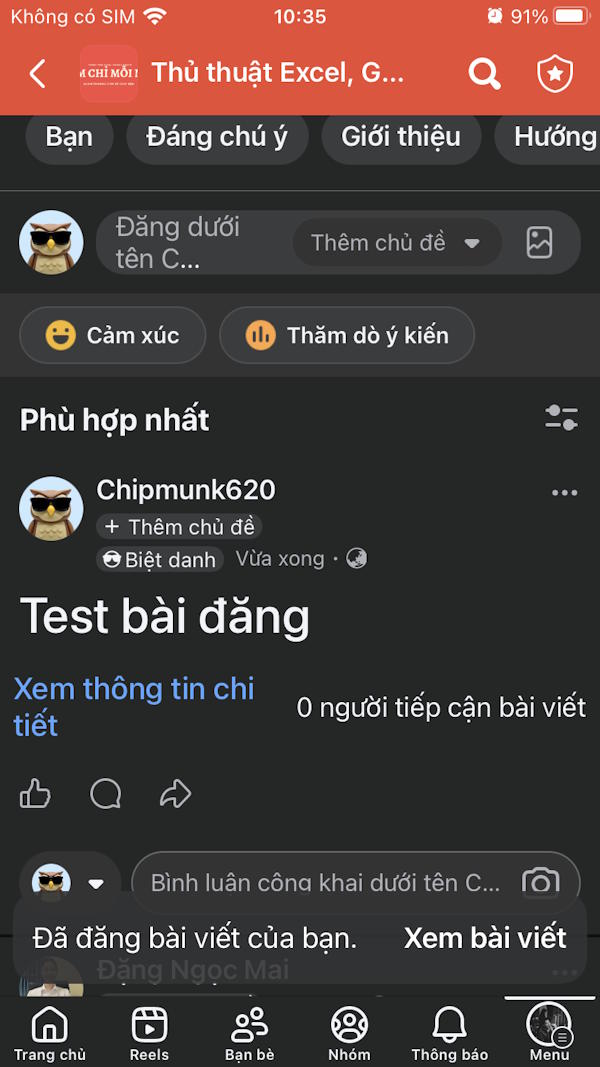Switch to the Giới thiệu tab
This screenshot has height=1067, width=600.
(401, 137)
